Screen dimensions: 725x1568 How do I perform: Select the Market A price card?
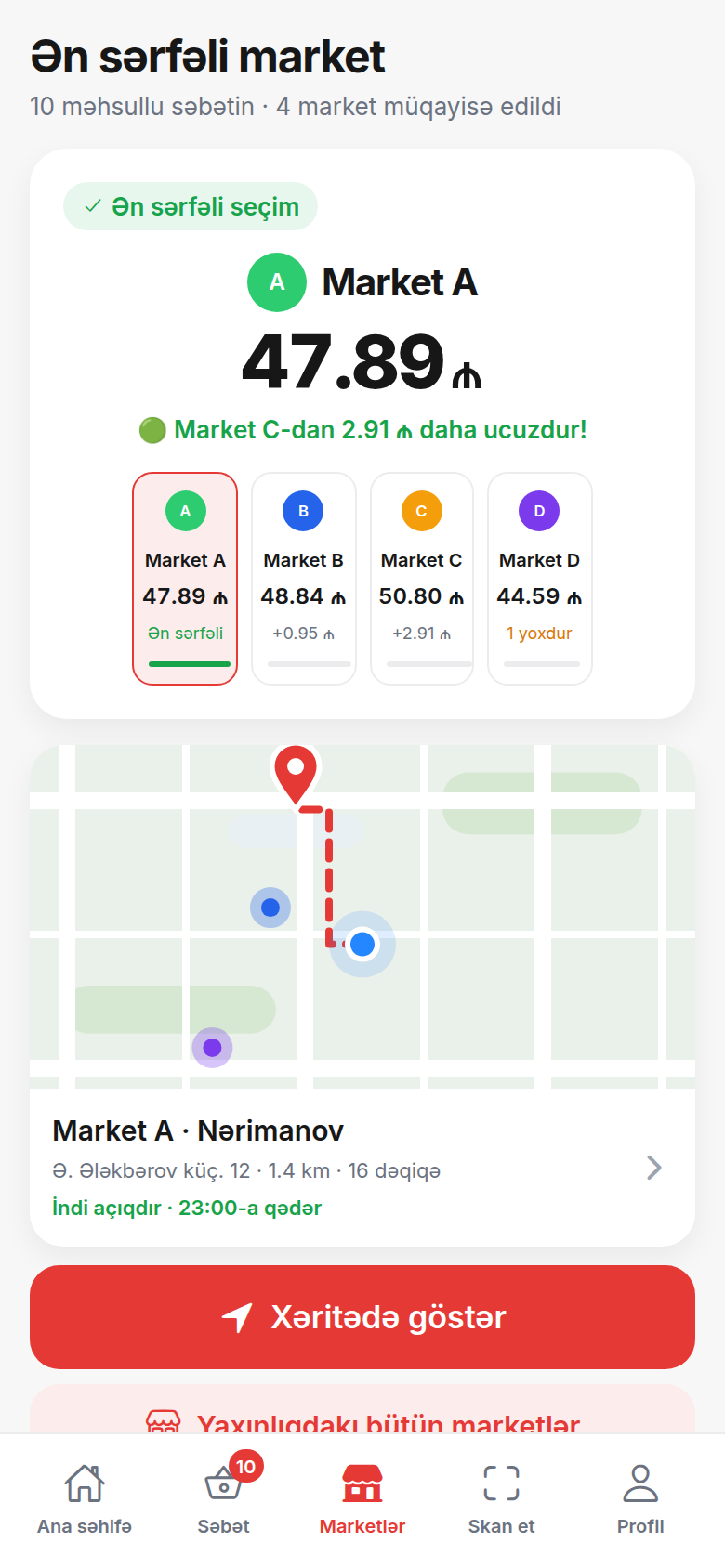point(185,579)
